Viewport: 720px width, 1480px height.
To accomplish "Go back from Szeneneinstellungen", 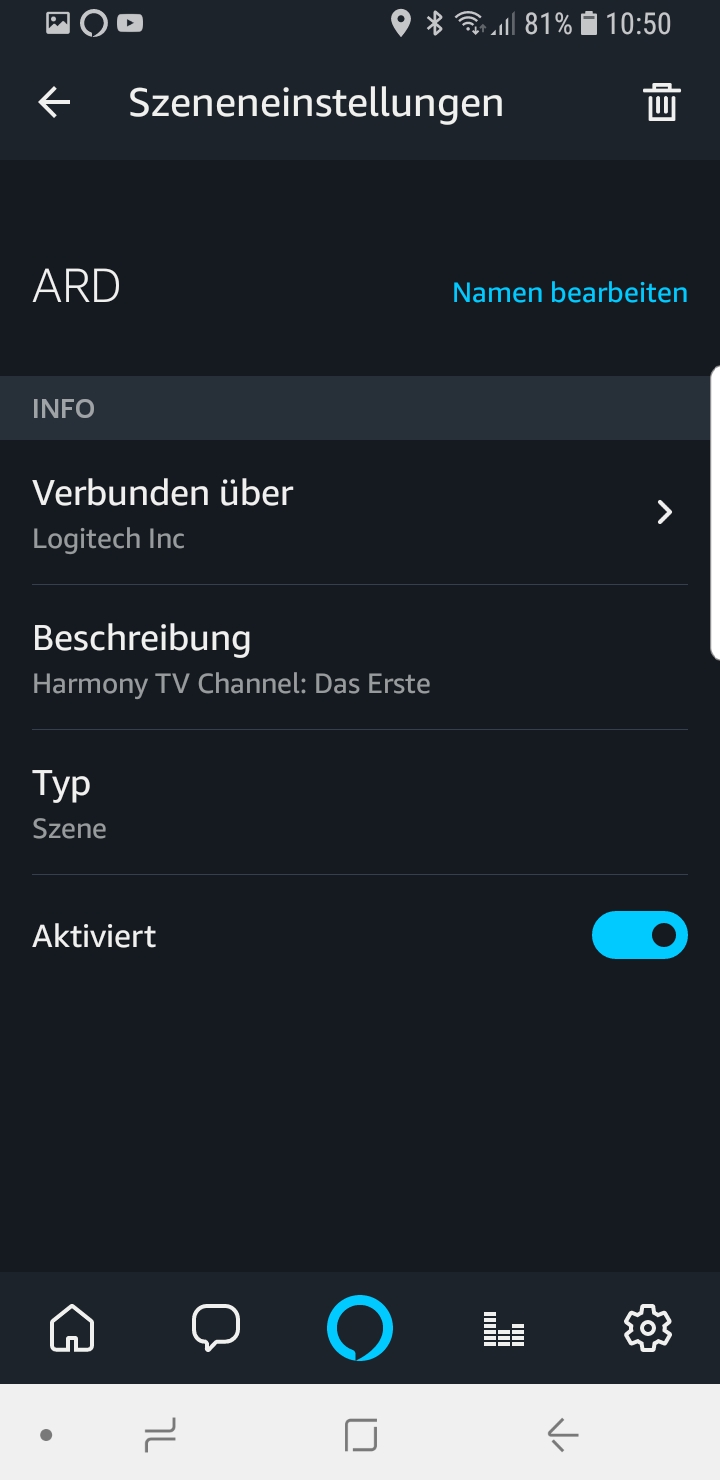I will coord(54,103).
